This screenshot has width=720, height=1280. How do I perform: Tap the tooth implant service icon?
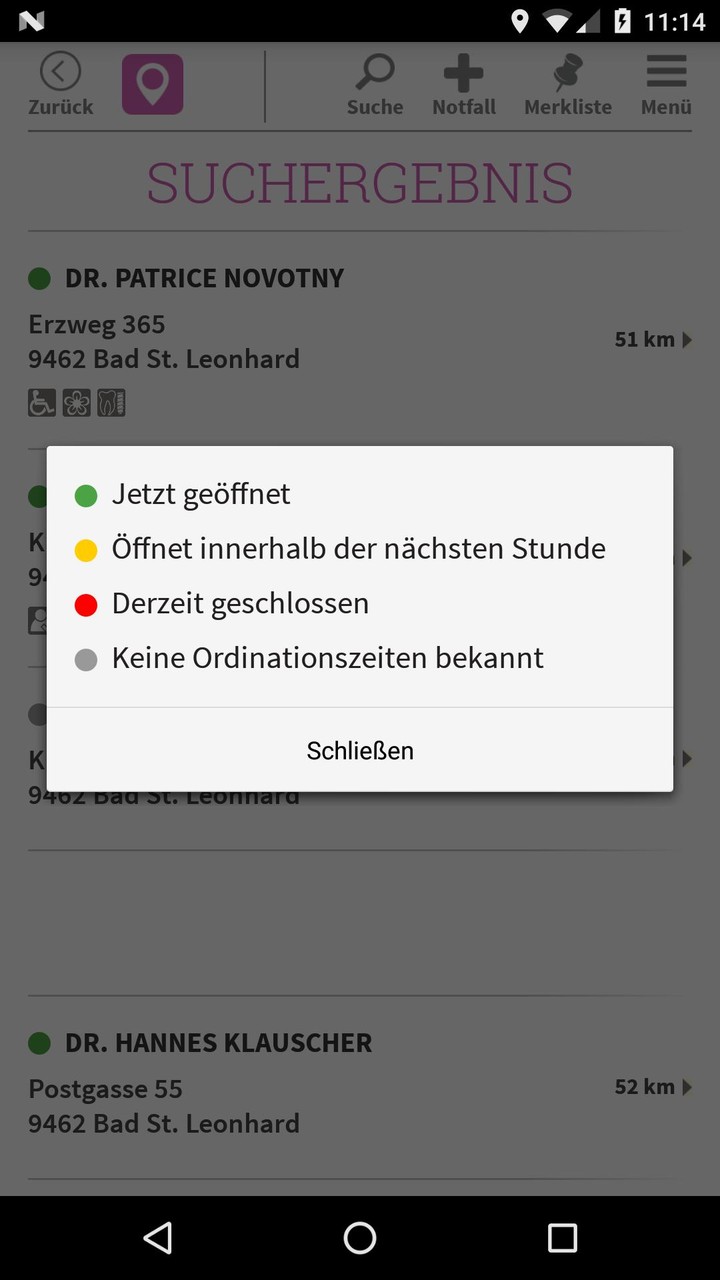[111, 402]
